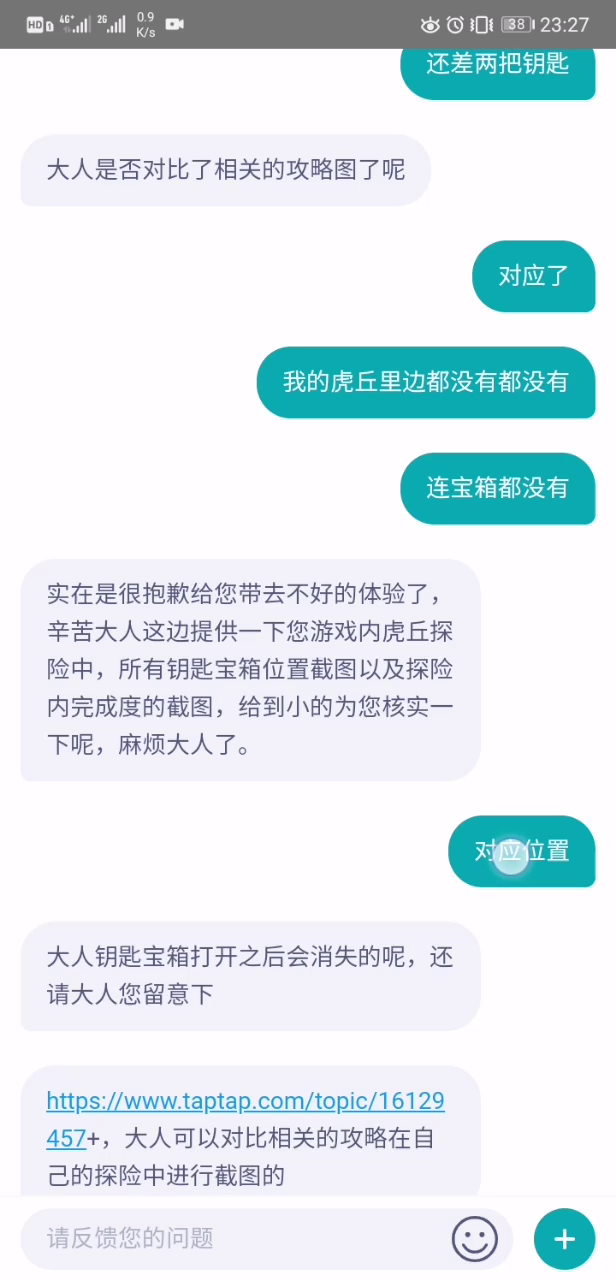
Task: Tap the plus button for attachments
Action: (x=564, y=1239)
